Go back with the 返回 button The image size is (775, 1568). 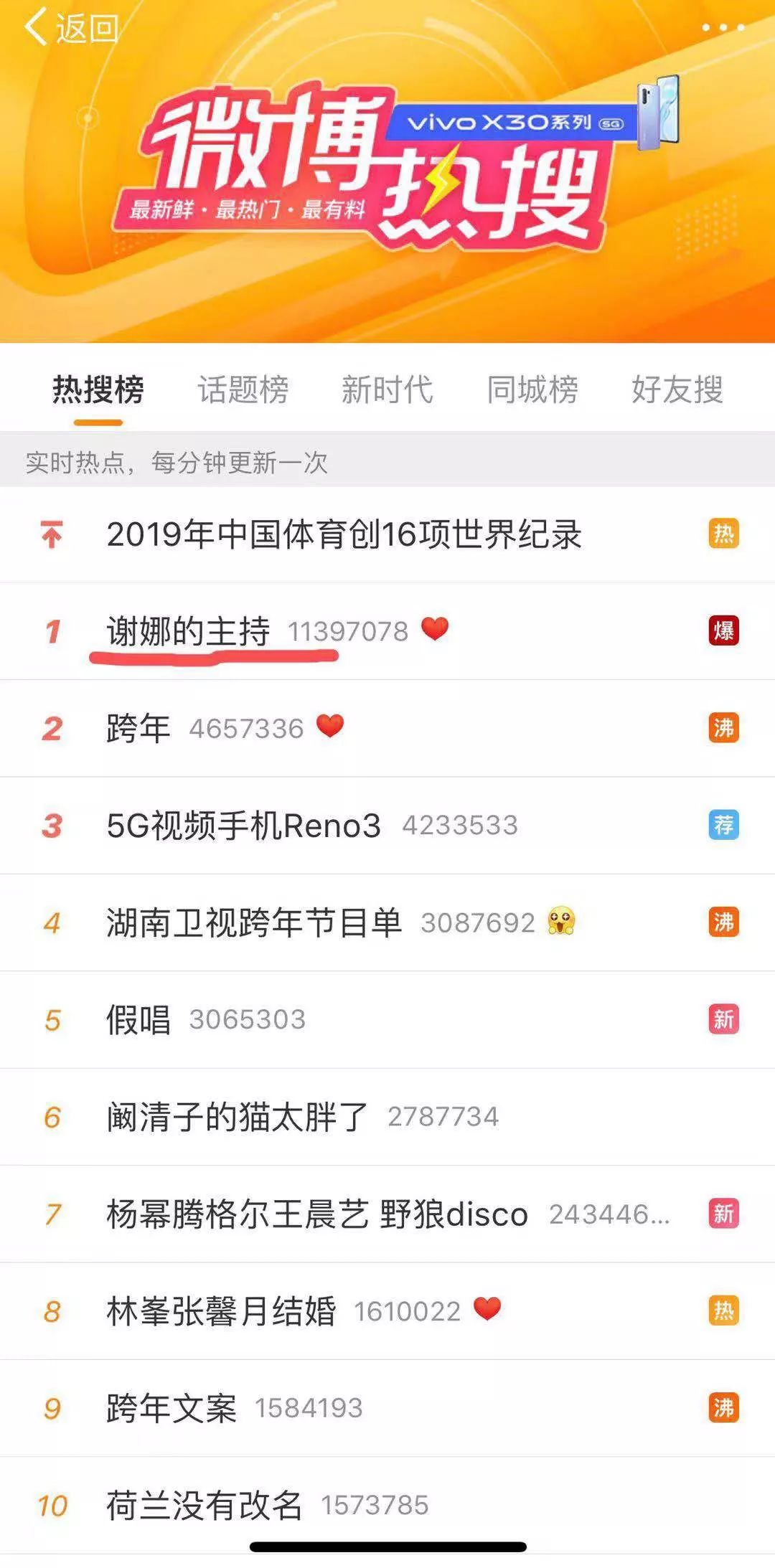[70, 29]
